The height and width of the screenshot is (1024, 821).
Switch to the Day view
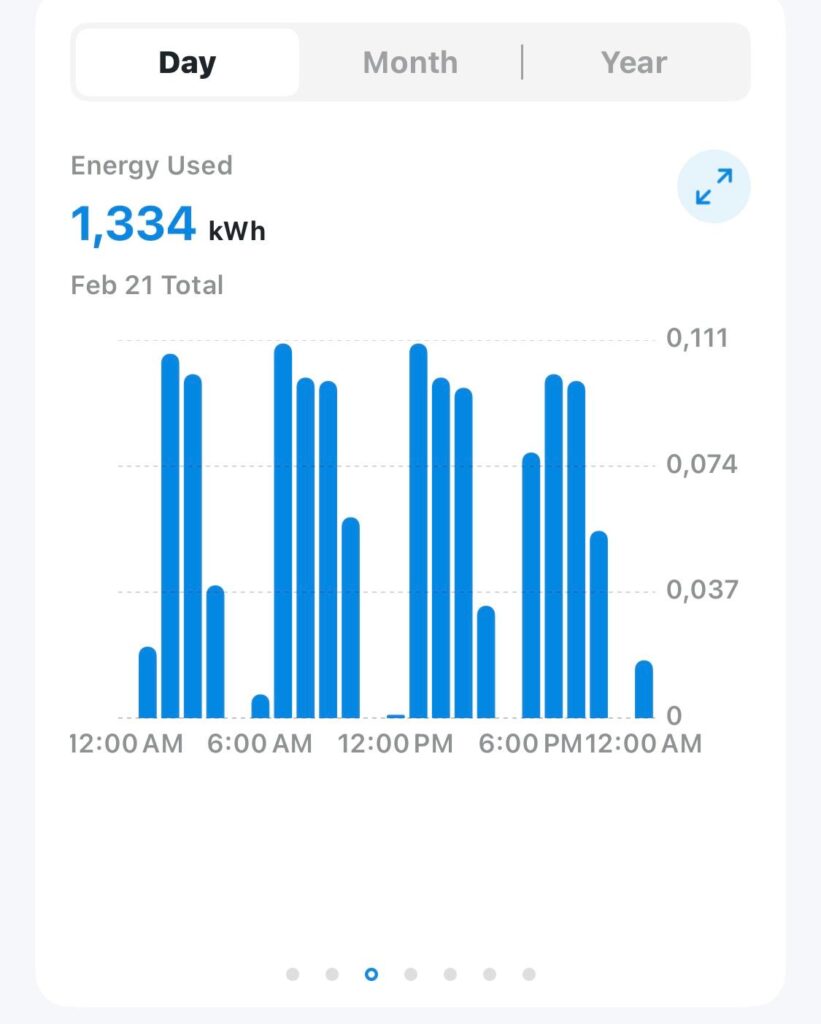[187, 63]
